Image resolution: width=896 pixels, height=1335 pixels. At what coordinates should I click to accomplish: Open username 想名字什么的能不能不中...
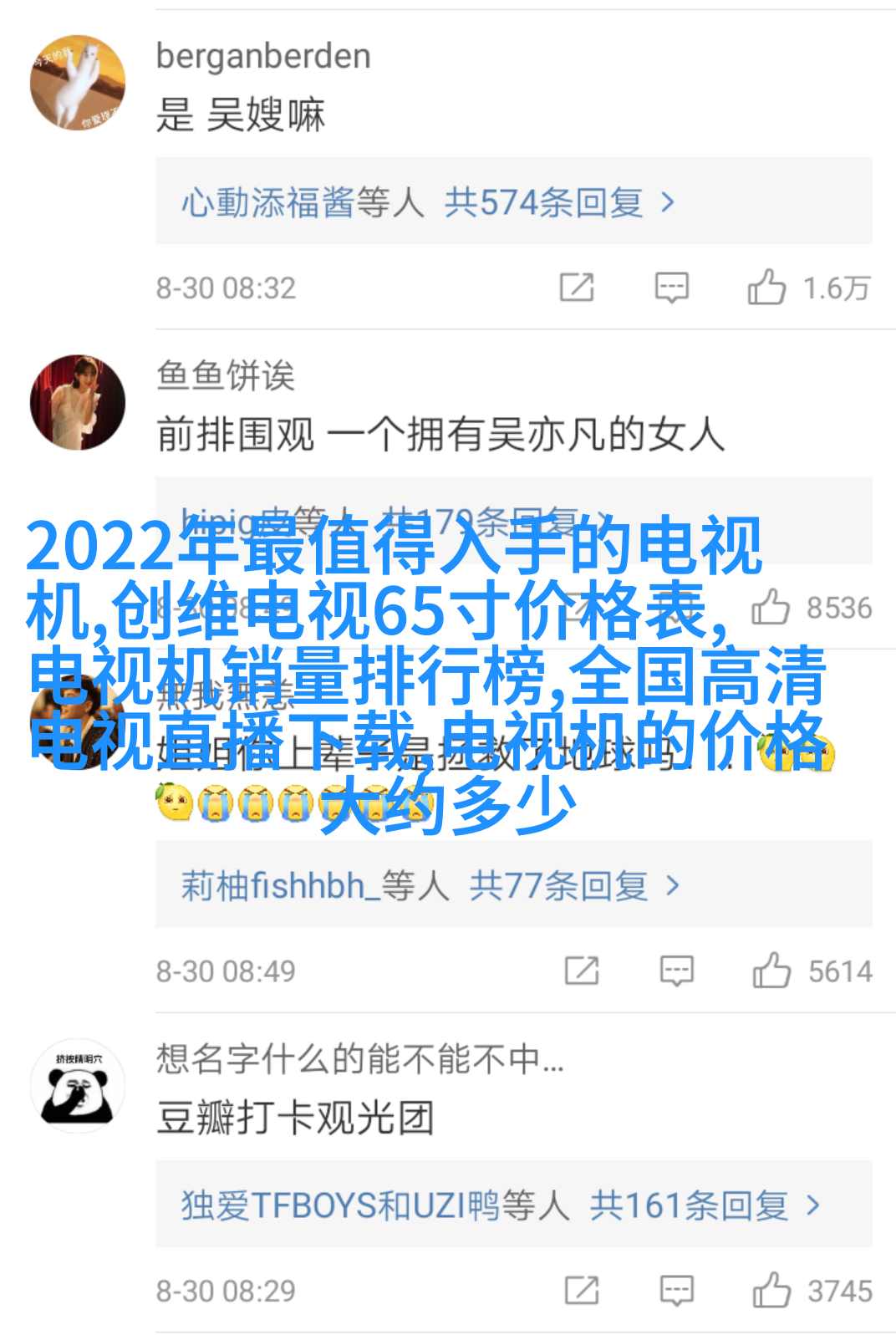(359, 1059)
